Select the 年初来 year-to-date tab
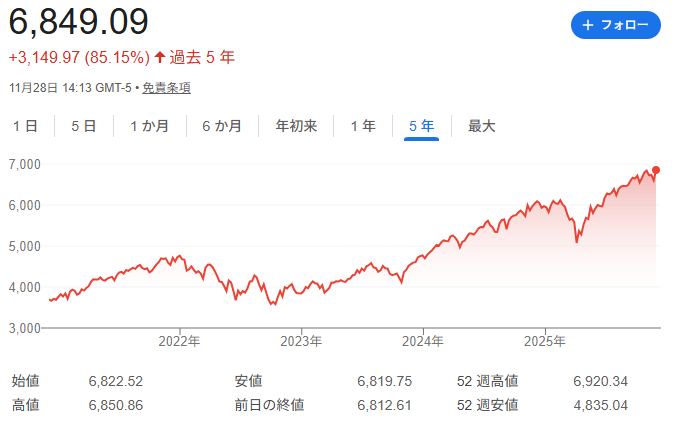The width and height of the screenshot is (676, 421). (x=296, y=126)
